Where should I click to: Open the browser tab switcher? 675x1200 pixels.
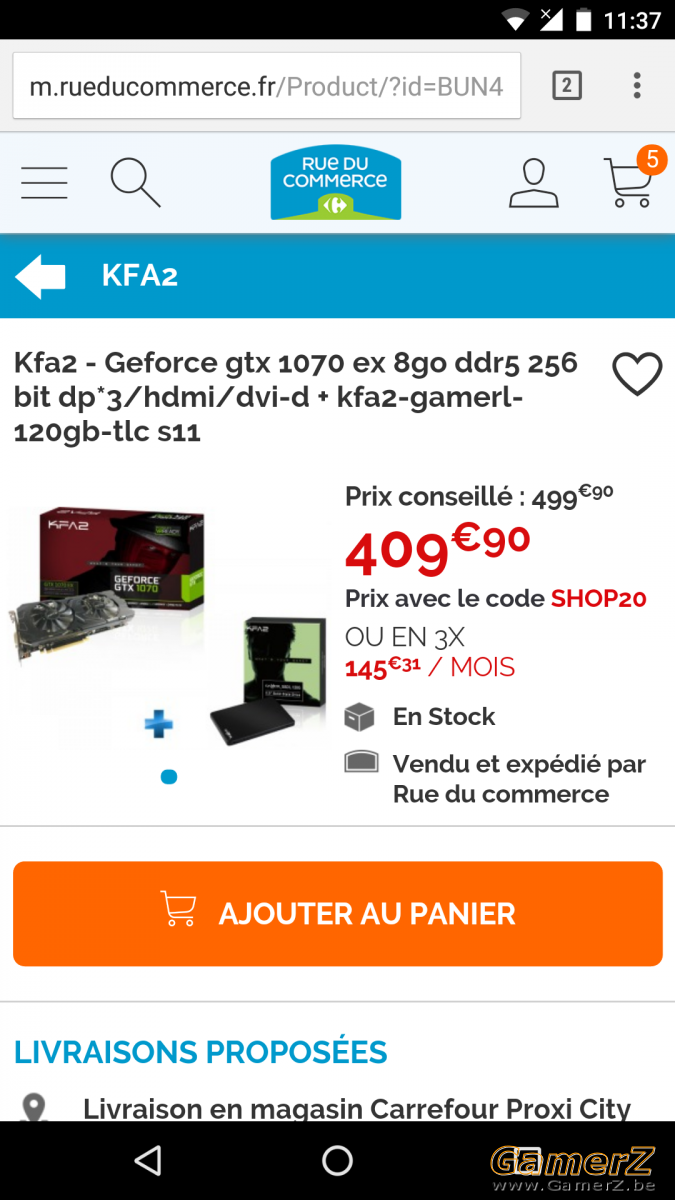click(567, 86)
